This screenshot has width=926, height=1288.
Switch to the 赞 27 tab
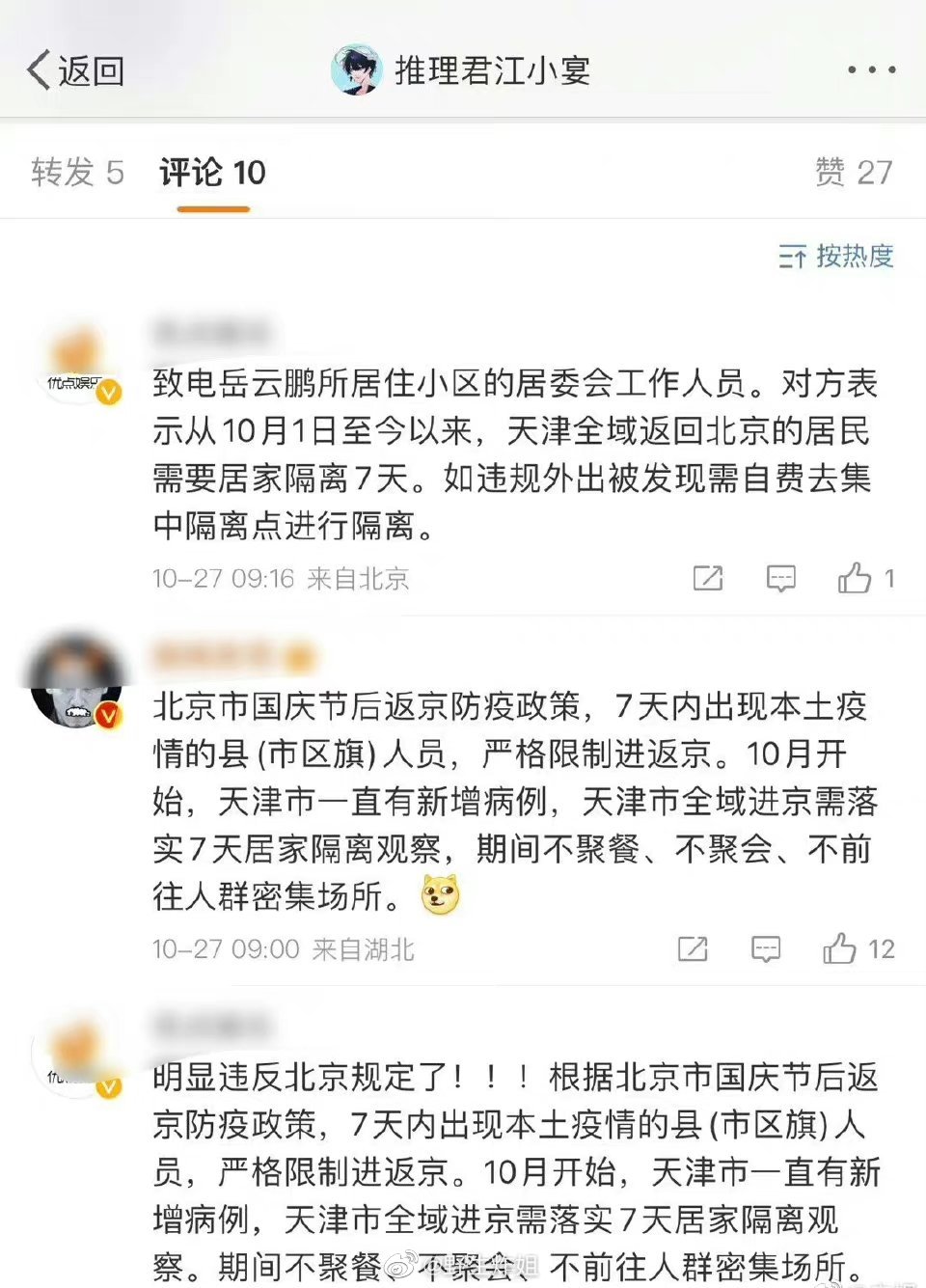click(x=854, y=173)
